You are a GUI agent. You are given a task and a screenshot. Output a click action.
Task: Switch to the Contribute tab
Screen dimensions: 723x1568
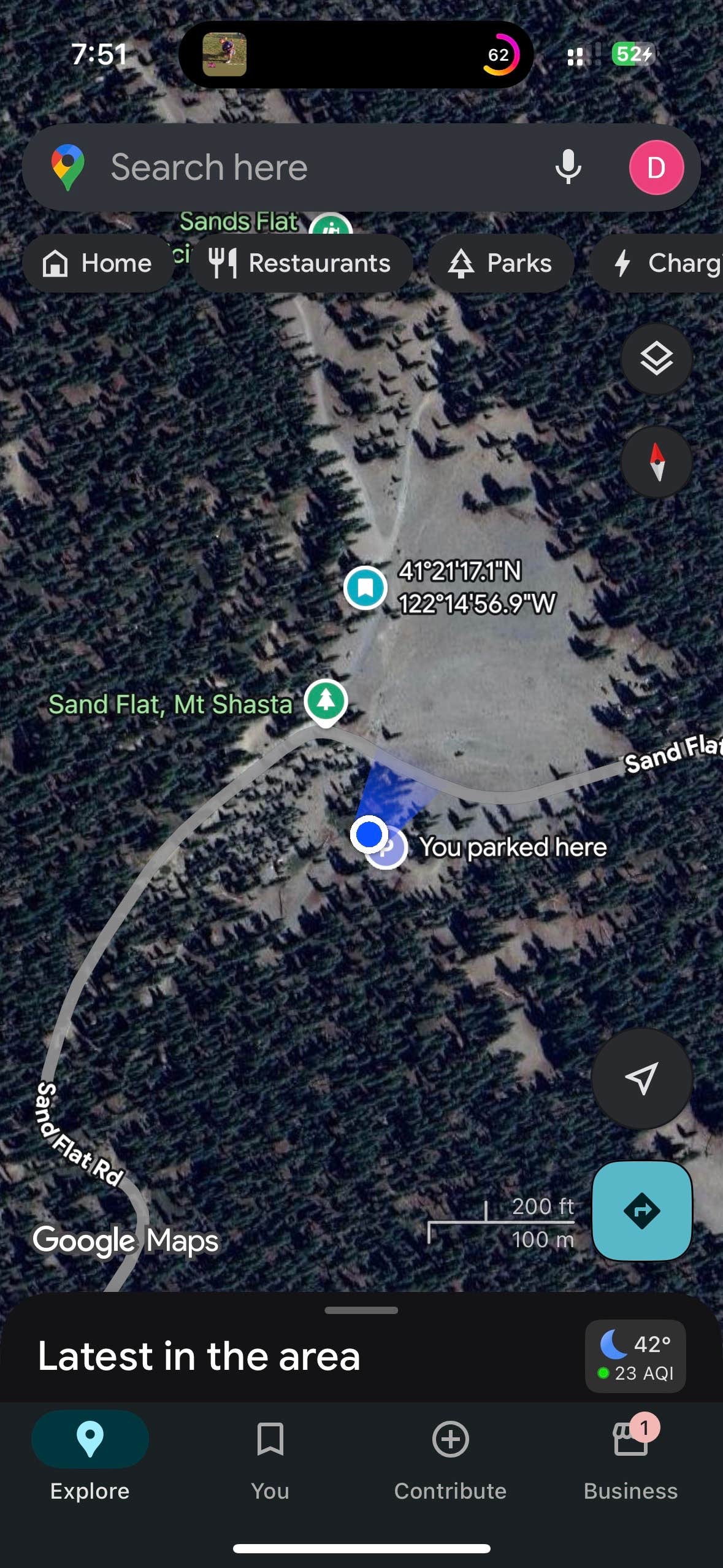[450, 1454]
